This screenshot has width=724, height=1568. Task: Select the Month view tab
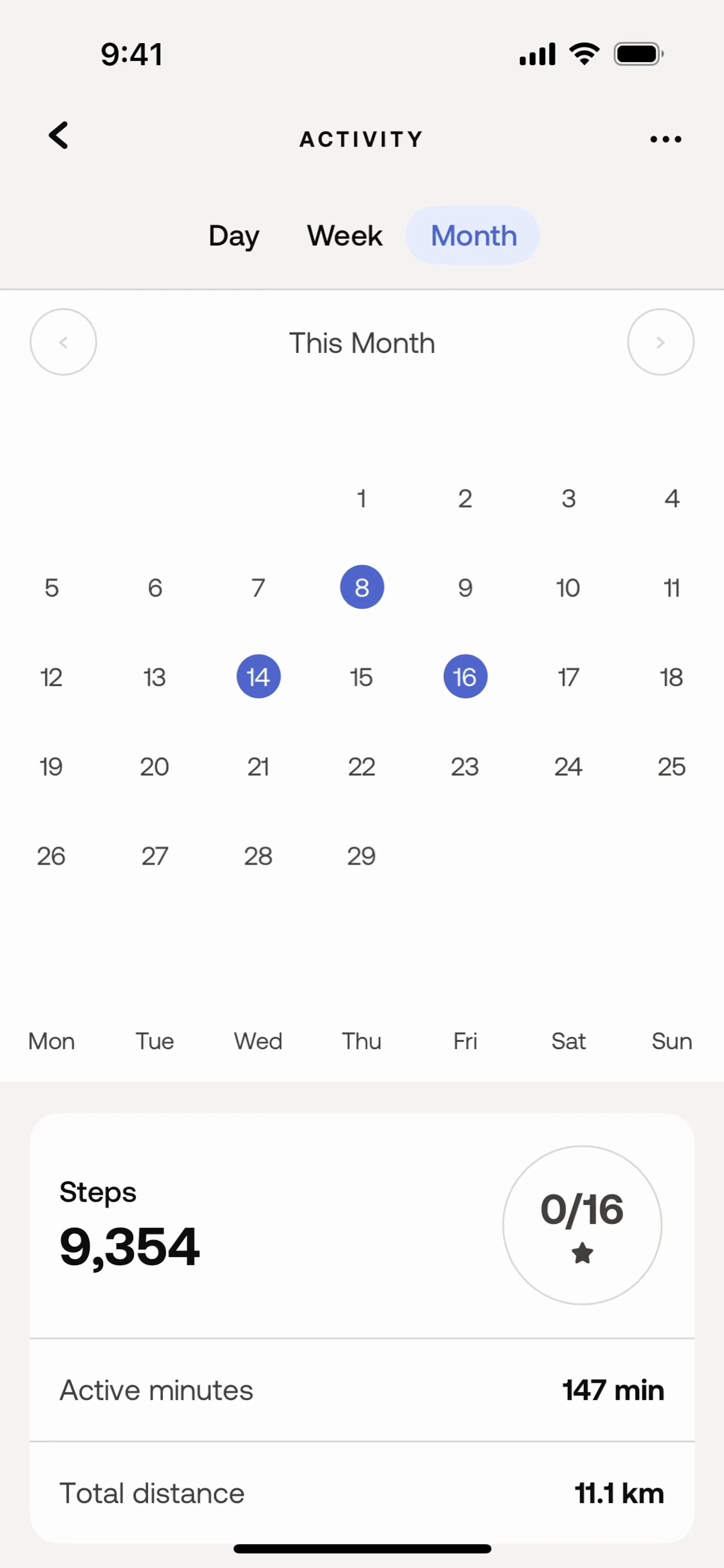(x=473, y=236)
